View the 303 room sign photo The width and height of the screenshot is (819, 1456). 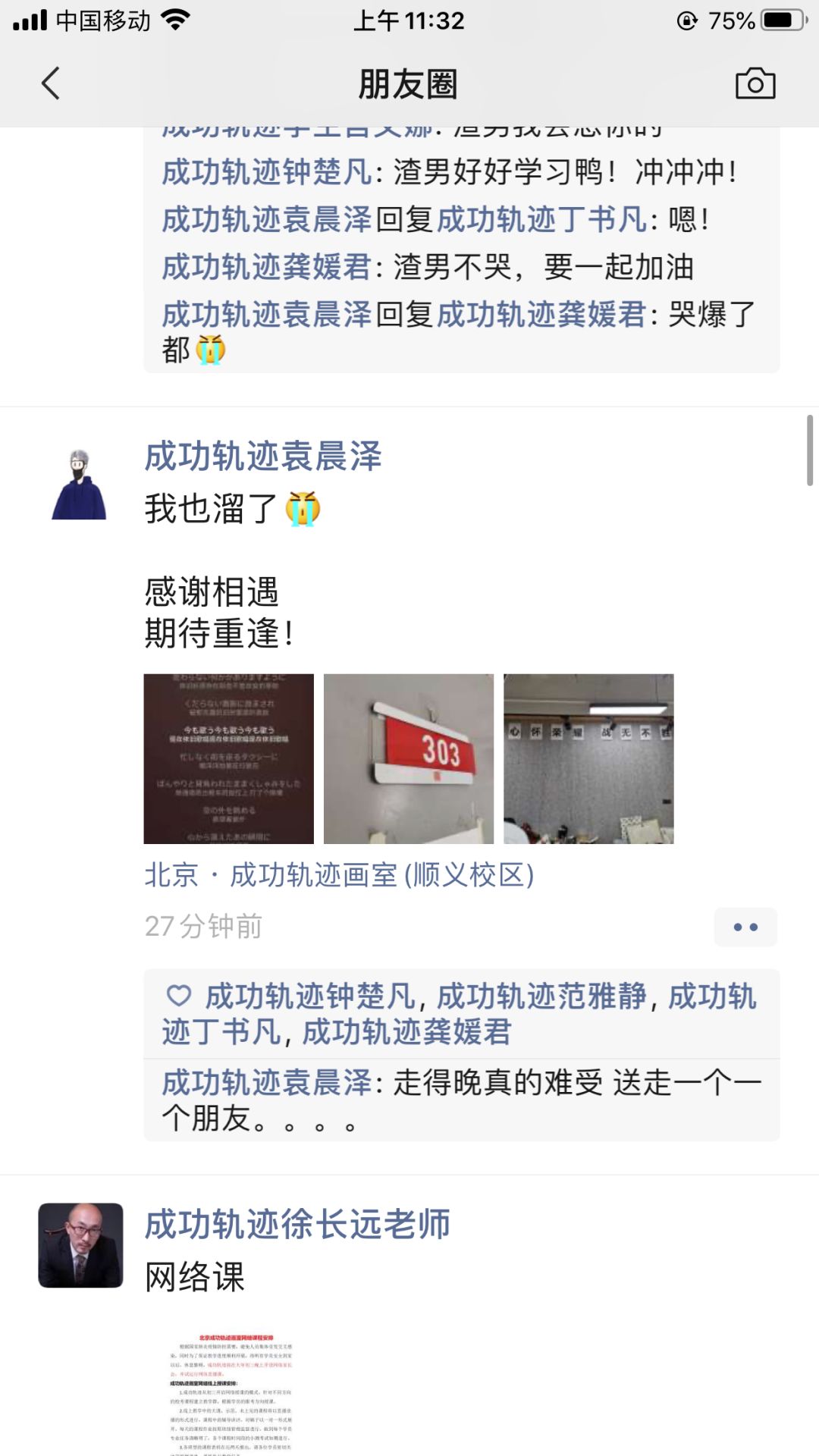pyautogui.click(x=408, y=758)
